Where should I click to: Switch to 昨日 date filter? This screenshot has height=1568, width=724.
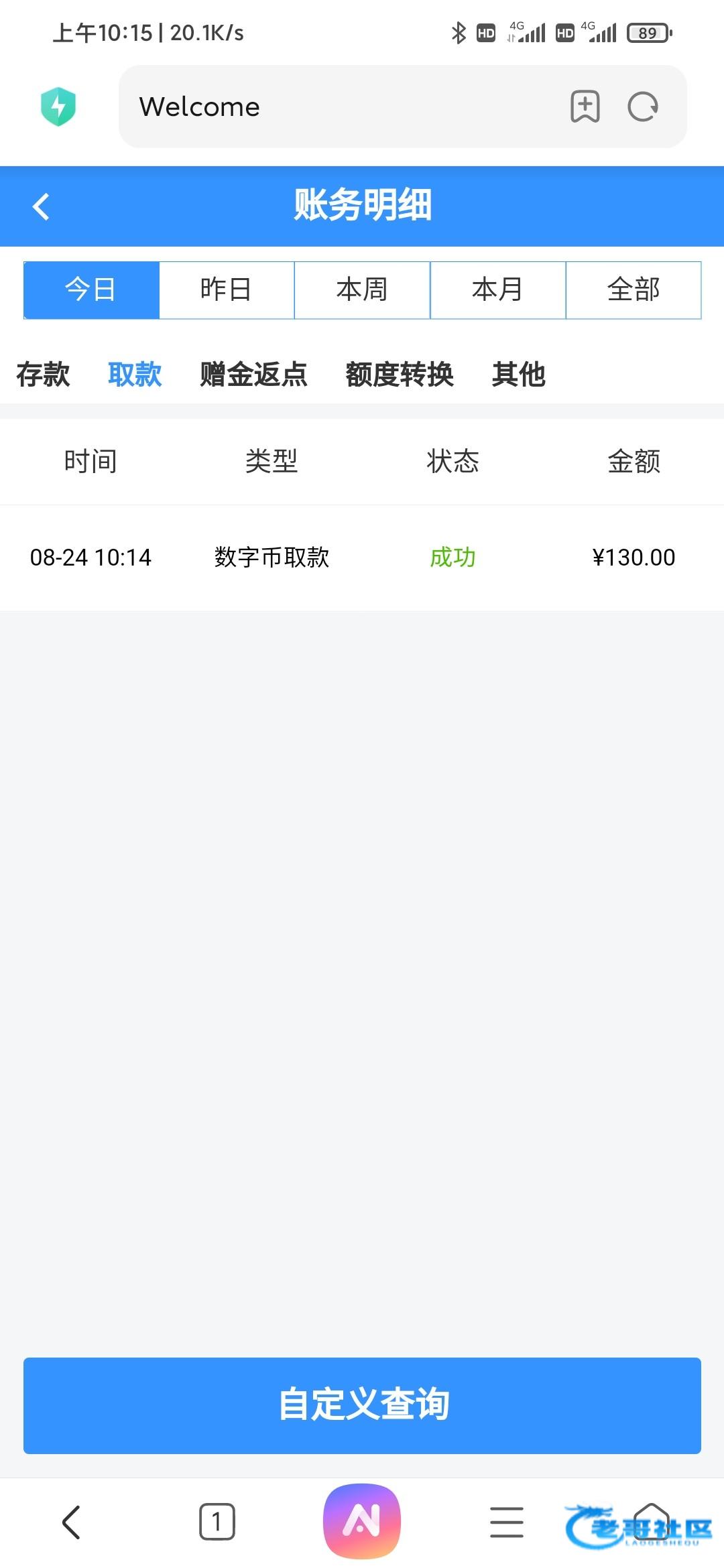point(227,290)
